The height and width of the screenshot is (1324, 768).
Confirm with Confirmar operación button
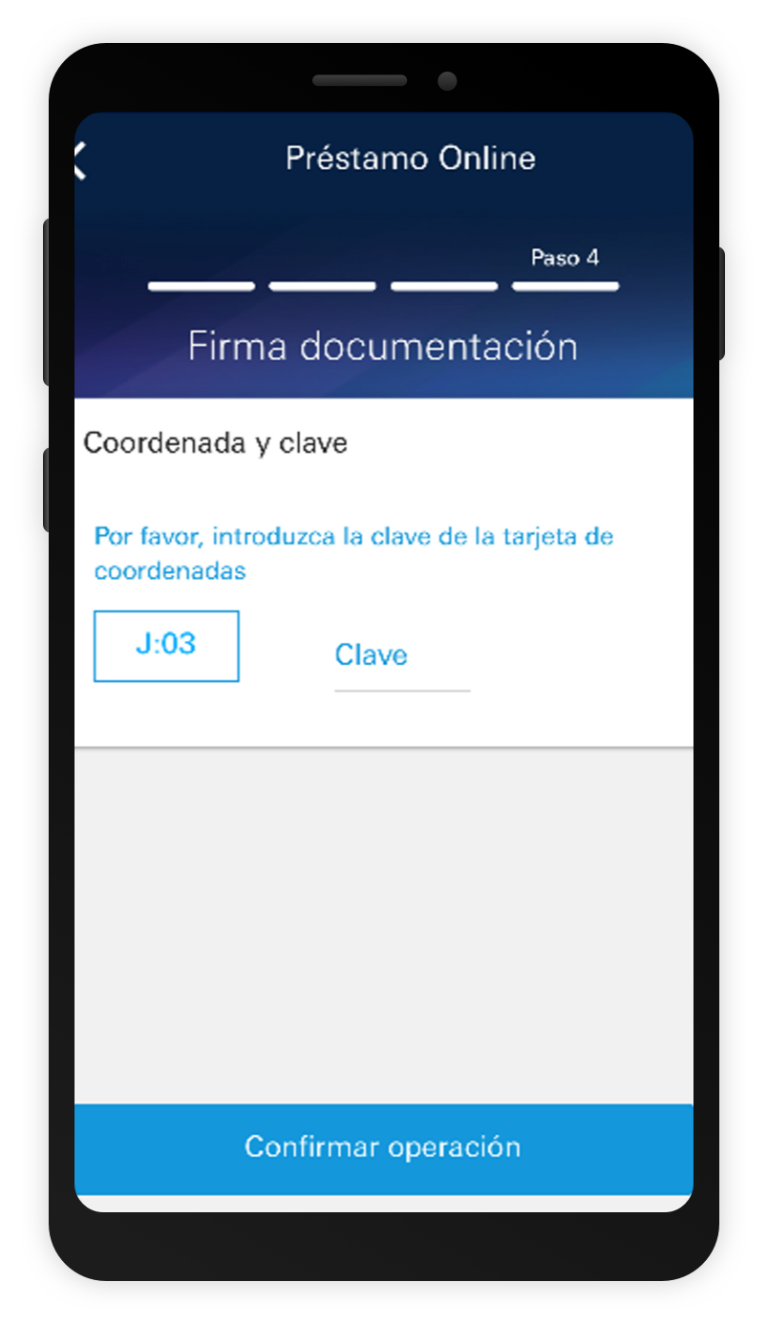(383, 1148)
